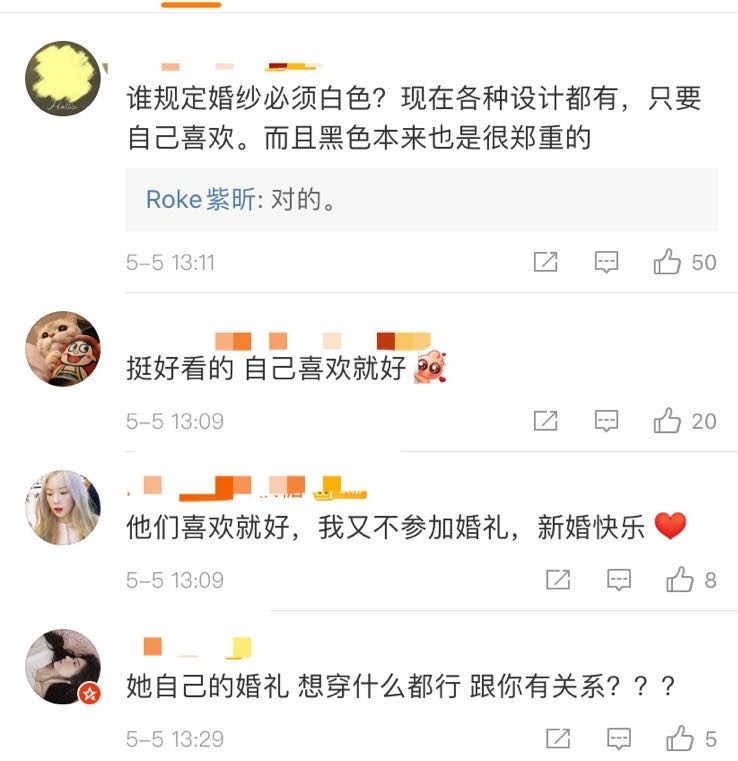This screenshot has height=761, width=738.
Task: Share the comment 谁规定婚纱必须白色
Action: [x=545, y=262]
